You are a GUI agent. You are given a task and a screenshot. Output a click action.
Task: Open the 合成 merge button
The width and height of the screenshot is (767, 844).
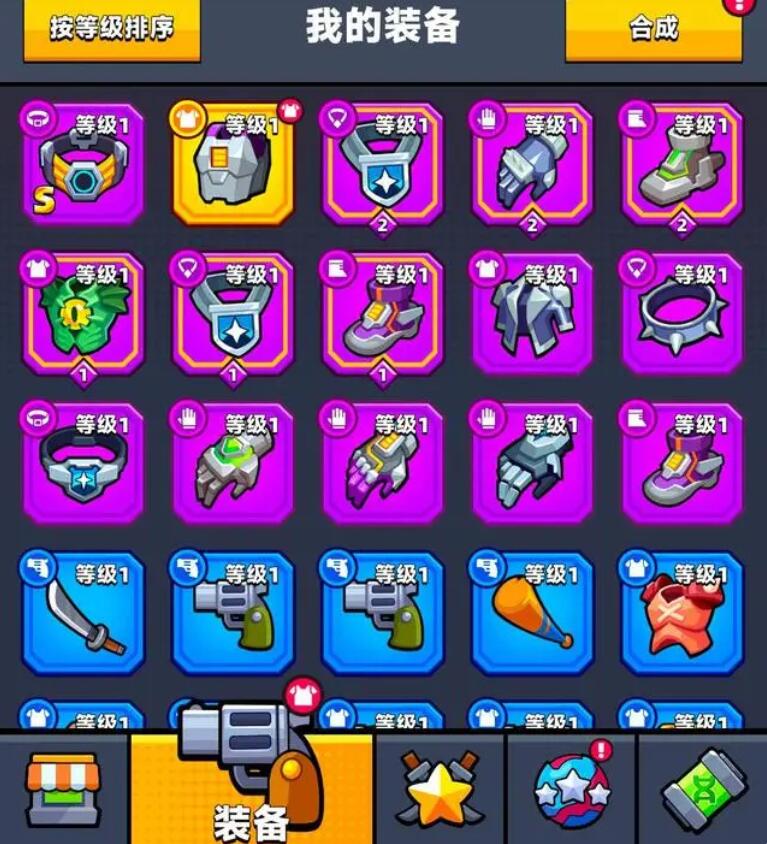(x=654, y=29)
